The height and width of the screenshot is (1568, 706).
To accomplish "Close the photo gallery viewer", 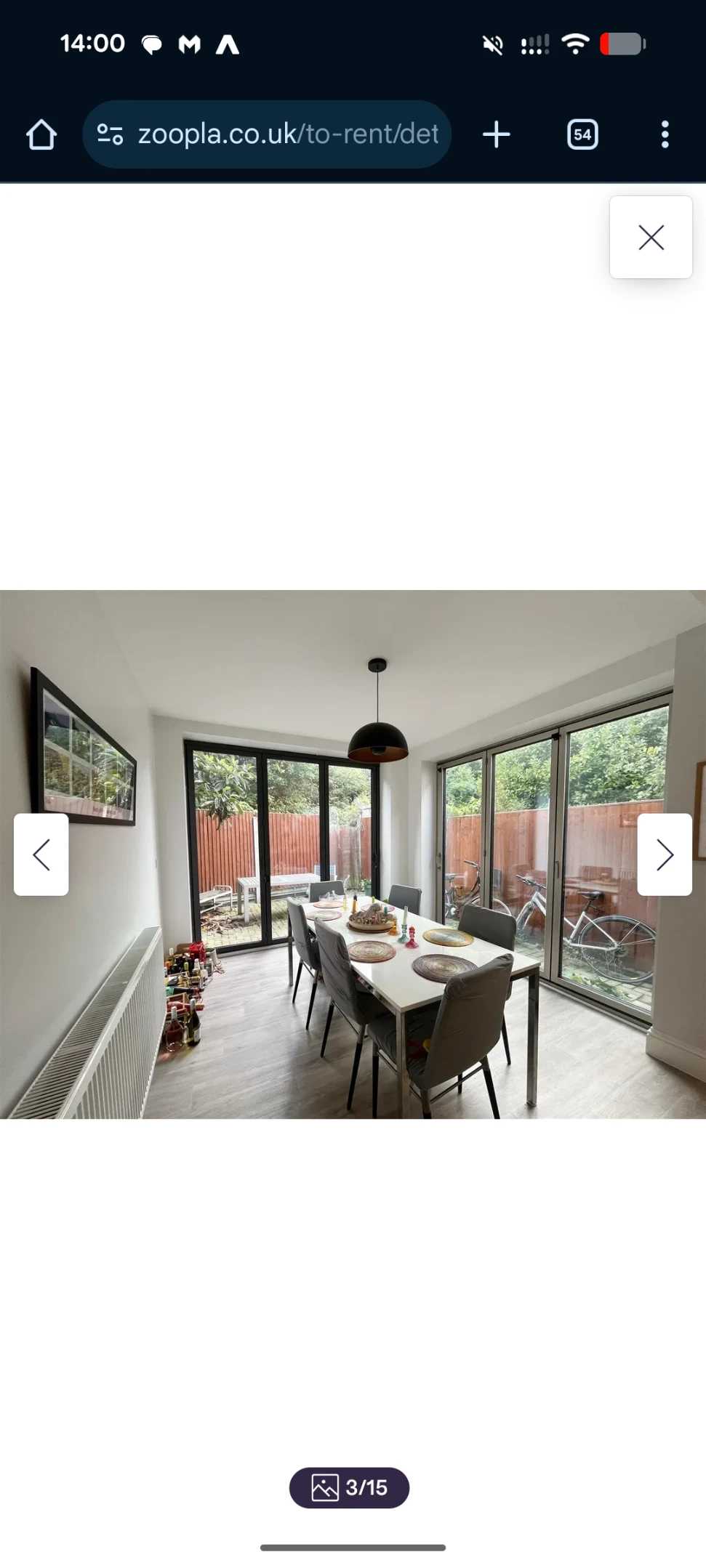I will pos(650,238).
